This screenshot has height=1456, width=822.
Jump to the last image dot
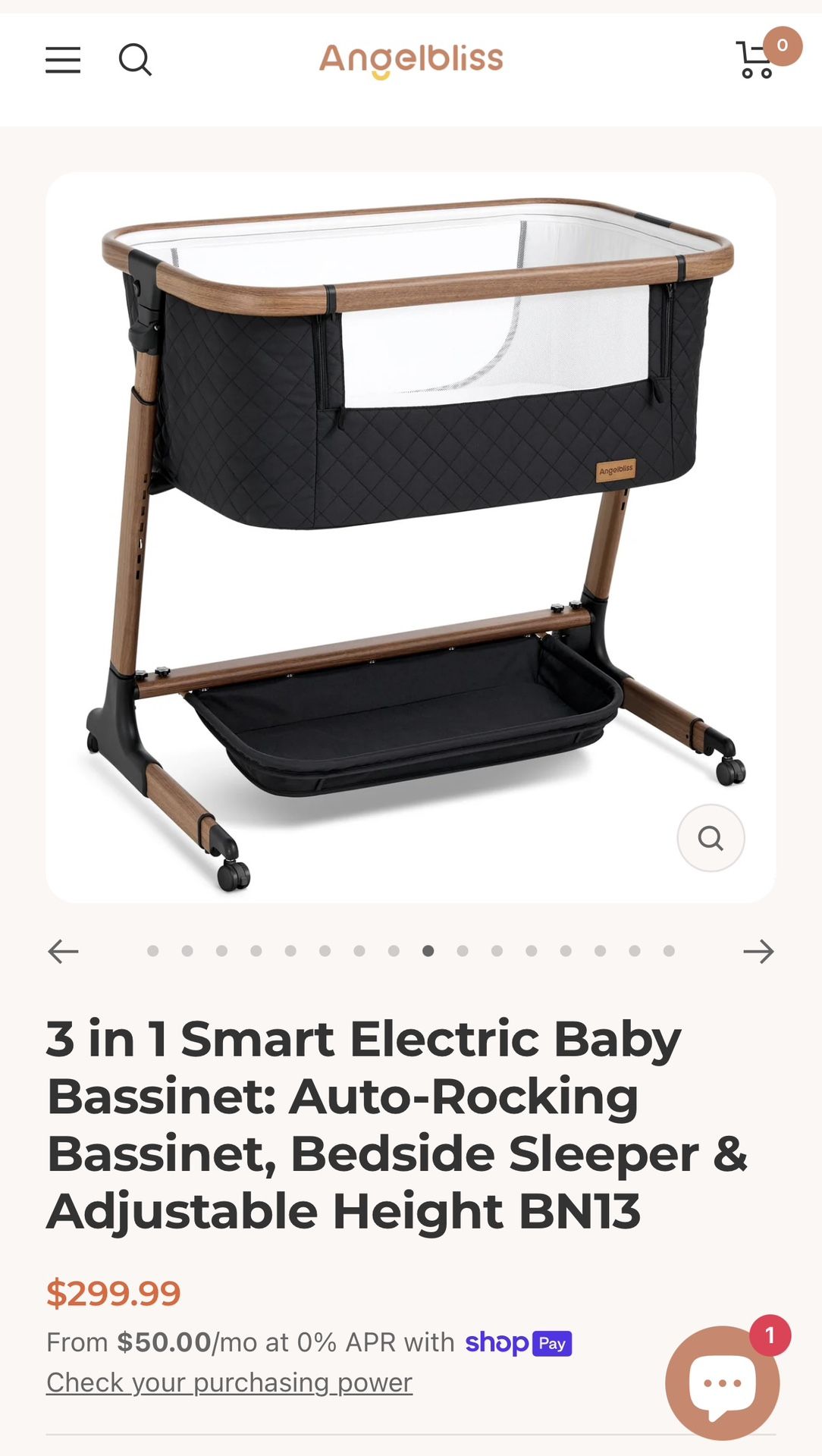click(669, 951)
